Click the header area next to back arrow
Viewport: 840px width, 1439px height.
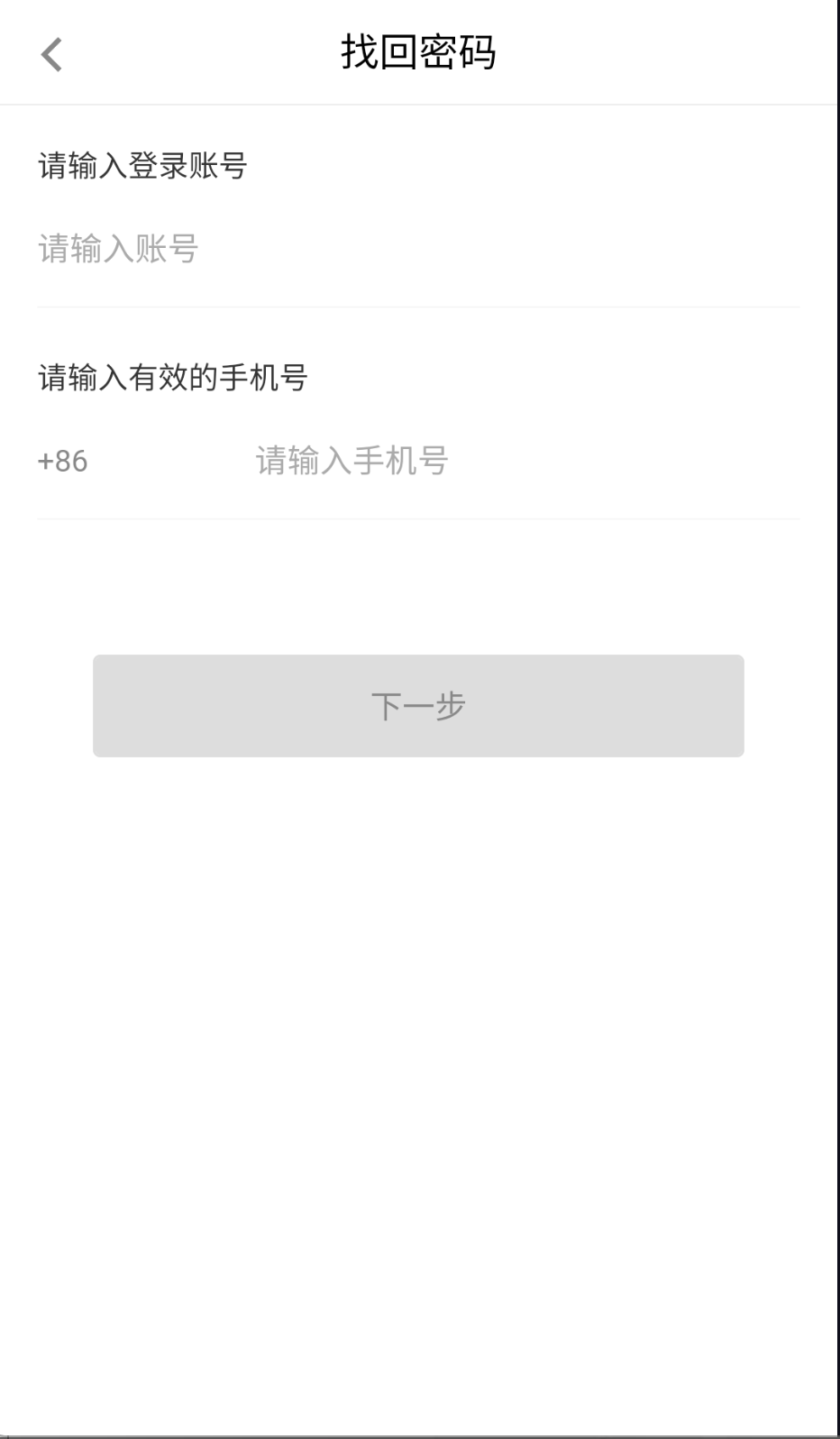point(180,51)
